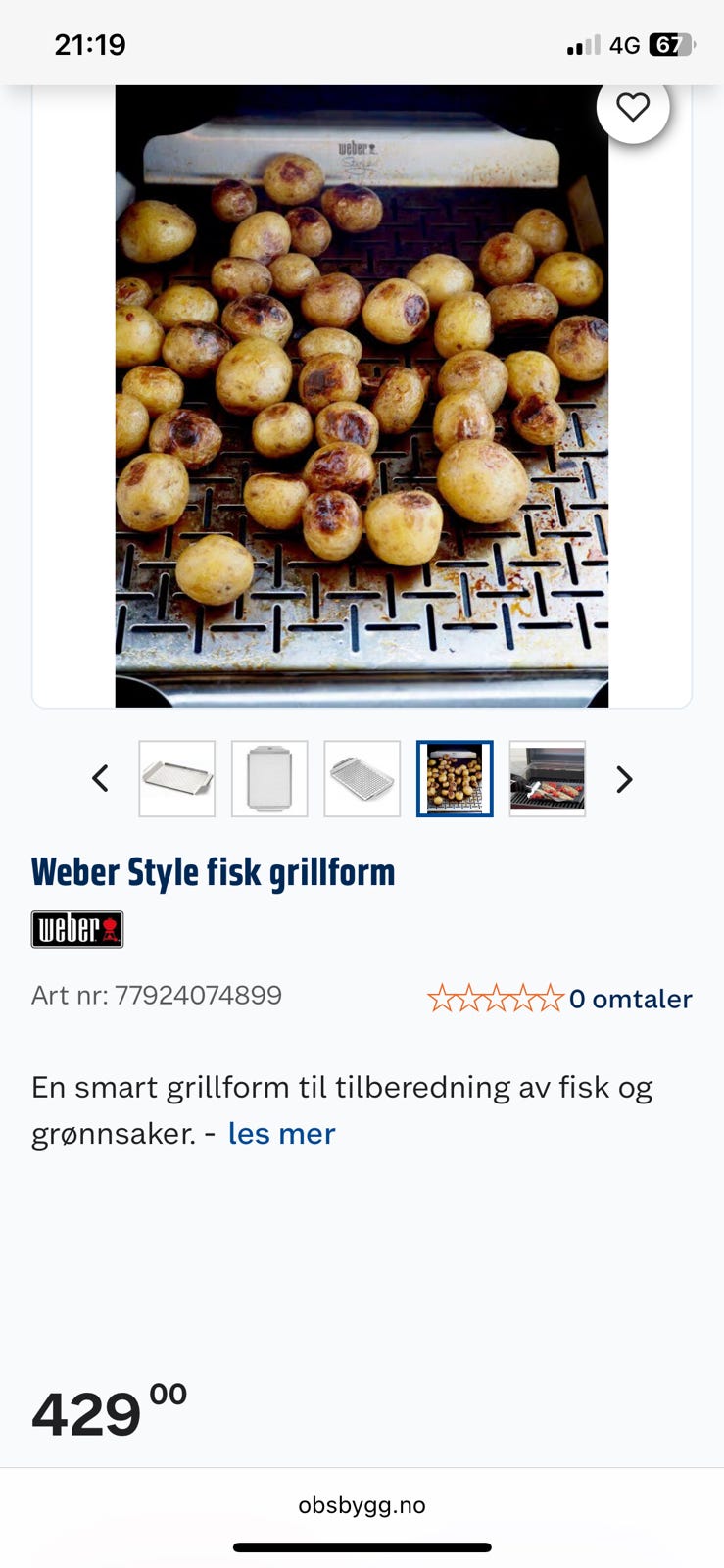Select the first empty tray thumbnail
The image size is (724, 1568).
(x=176, y=779)
